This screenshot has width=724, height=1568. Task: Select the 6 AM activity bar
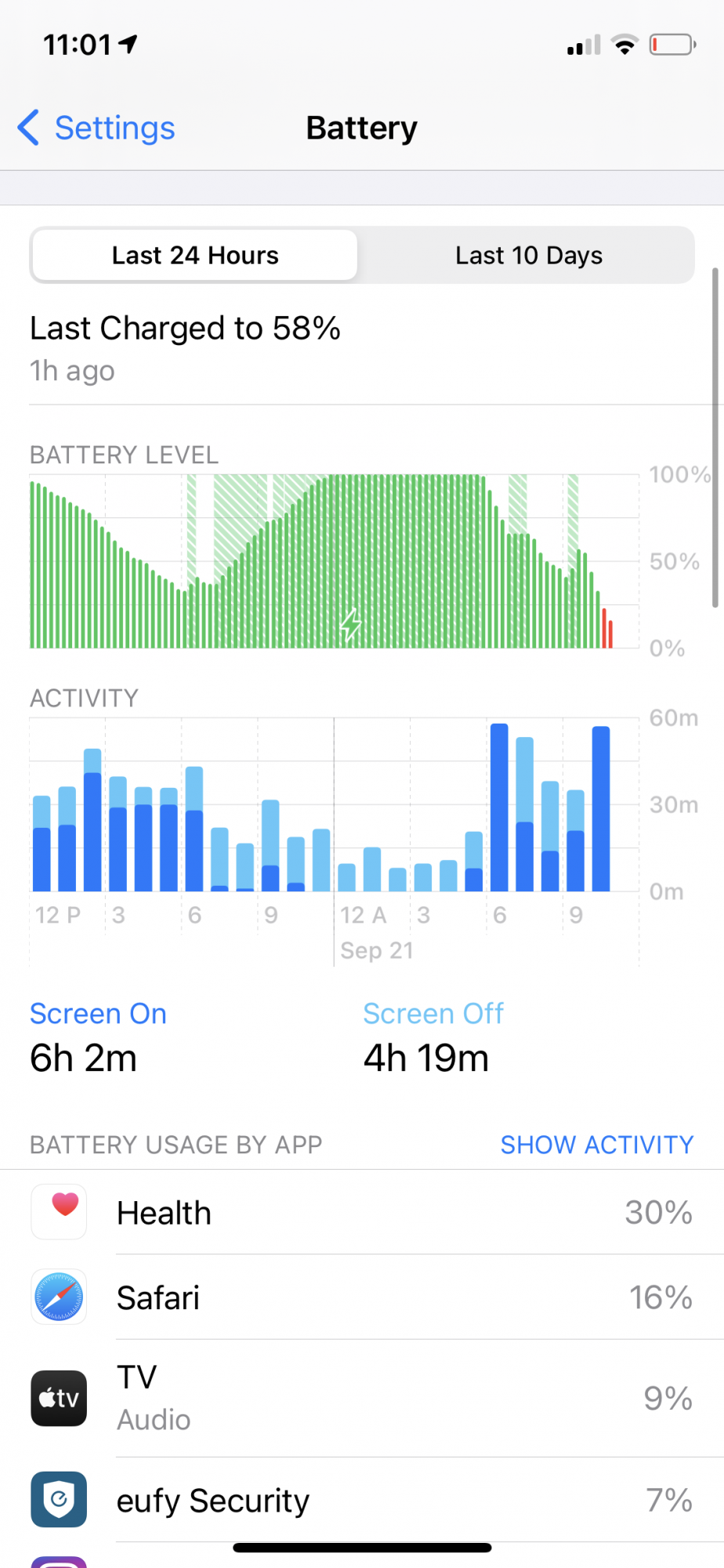[499, 808]
